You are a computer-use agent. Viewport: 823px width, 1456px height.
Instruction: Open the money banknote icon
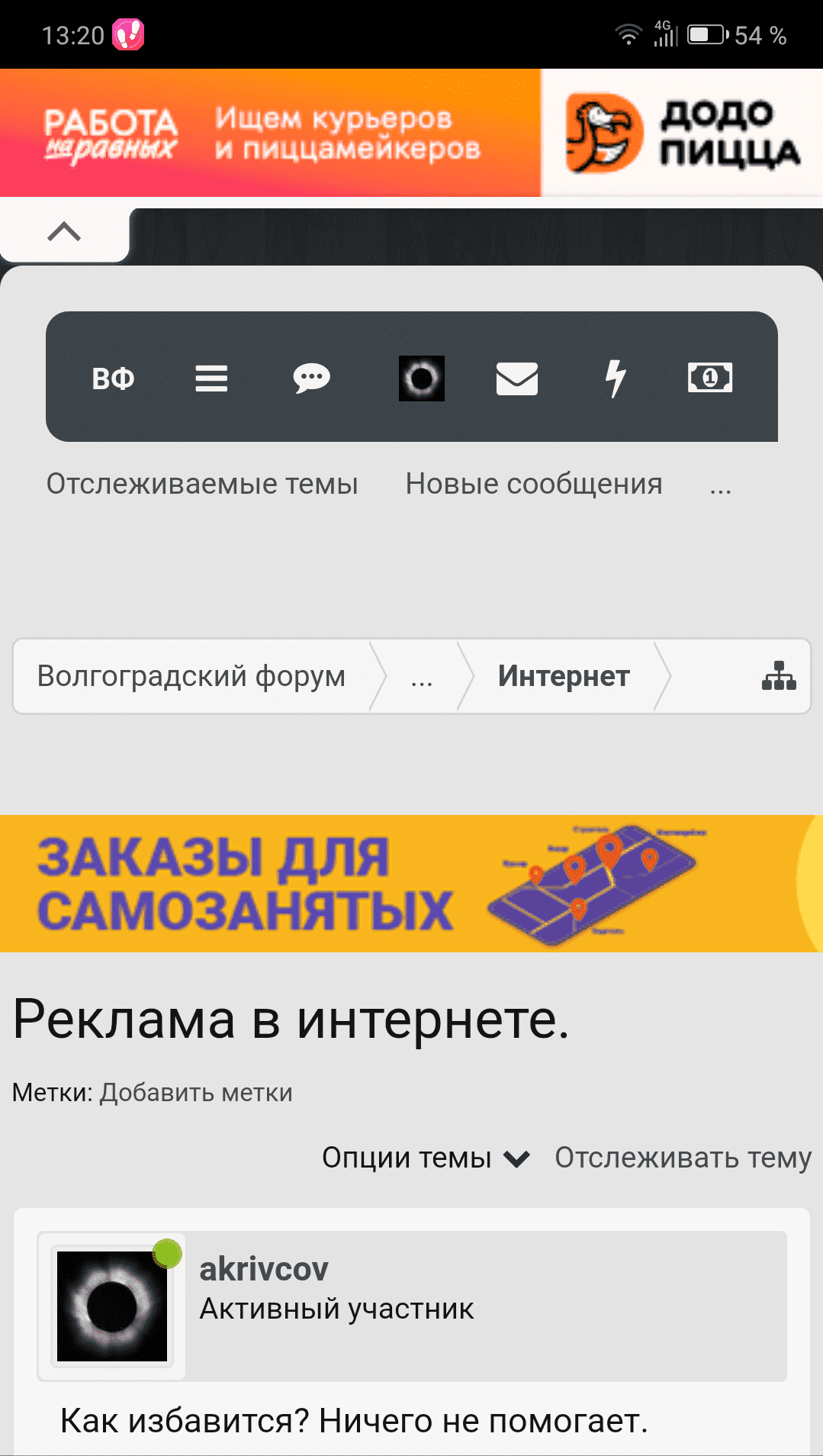coord(709,378)
